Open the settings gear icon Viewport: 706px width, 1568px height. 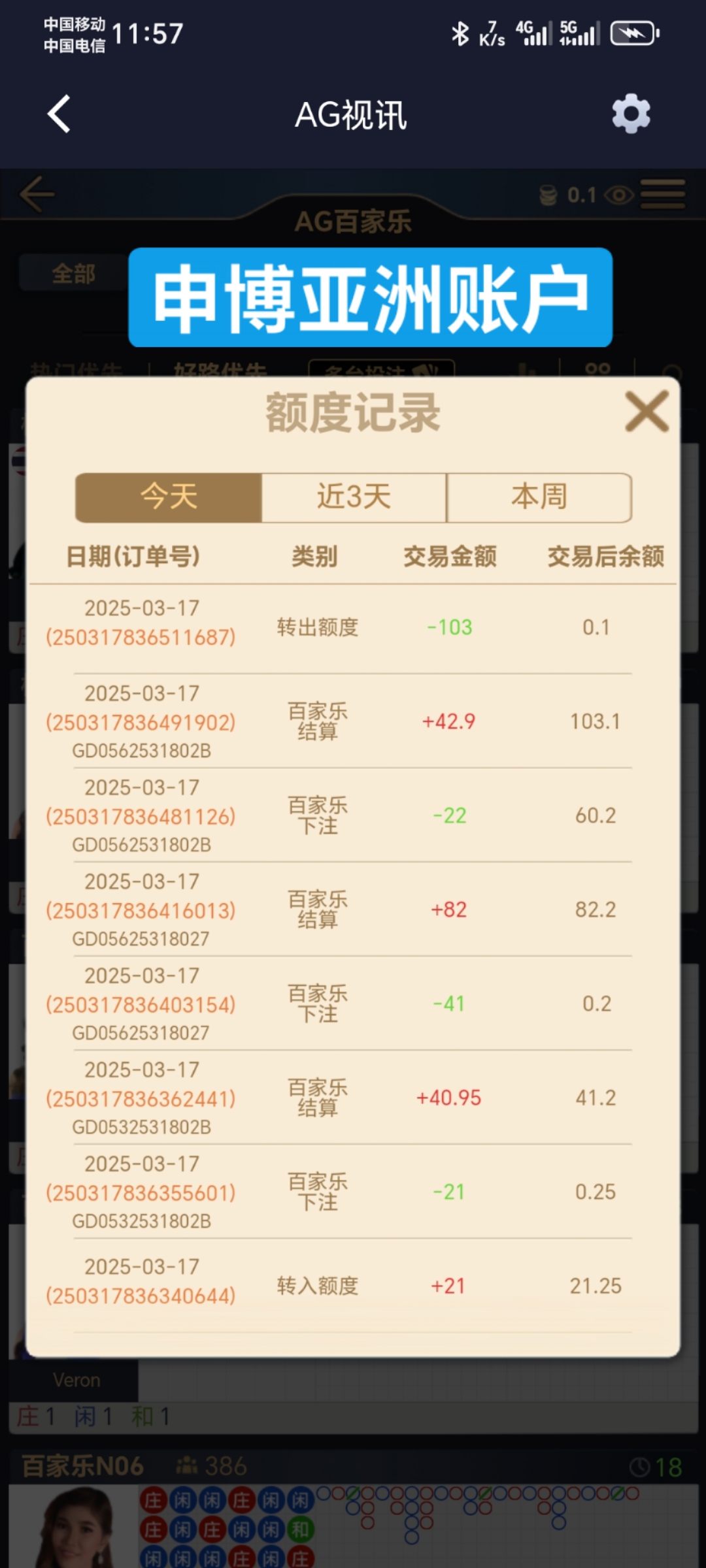pyautogui.click(x=631, y=114)
